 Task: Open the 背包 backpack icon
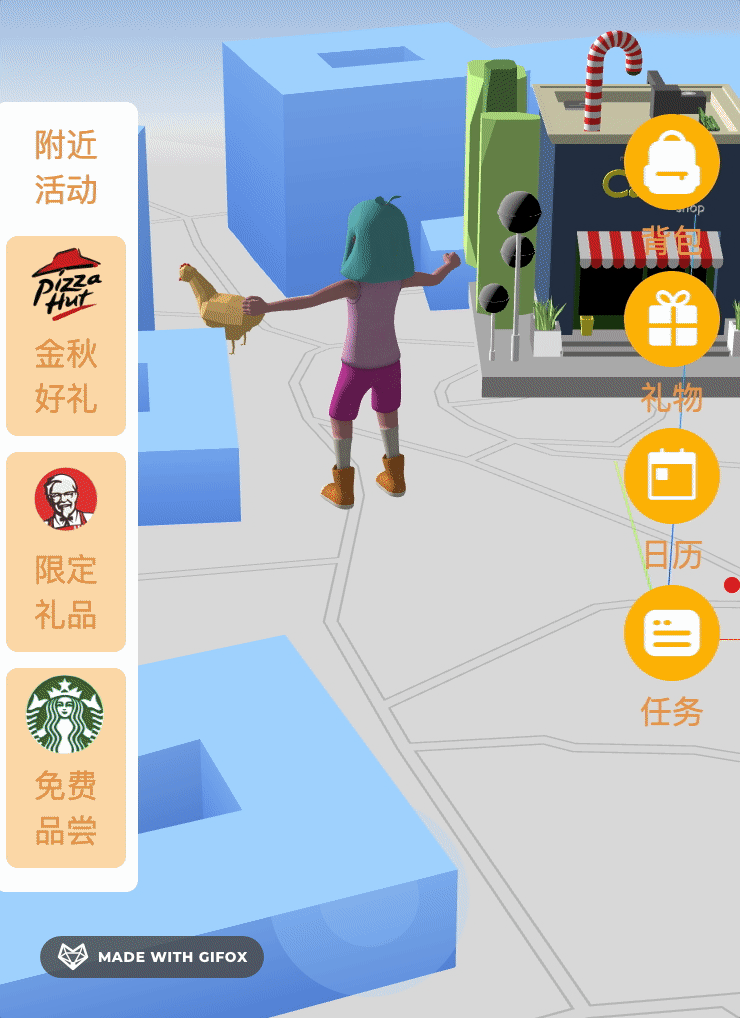coord(671,163)
